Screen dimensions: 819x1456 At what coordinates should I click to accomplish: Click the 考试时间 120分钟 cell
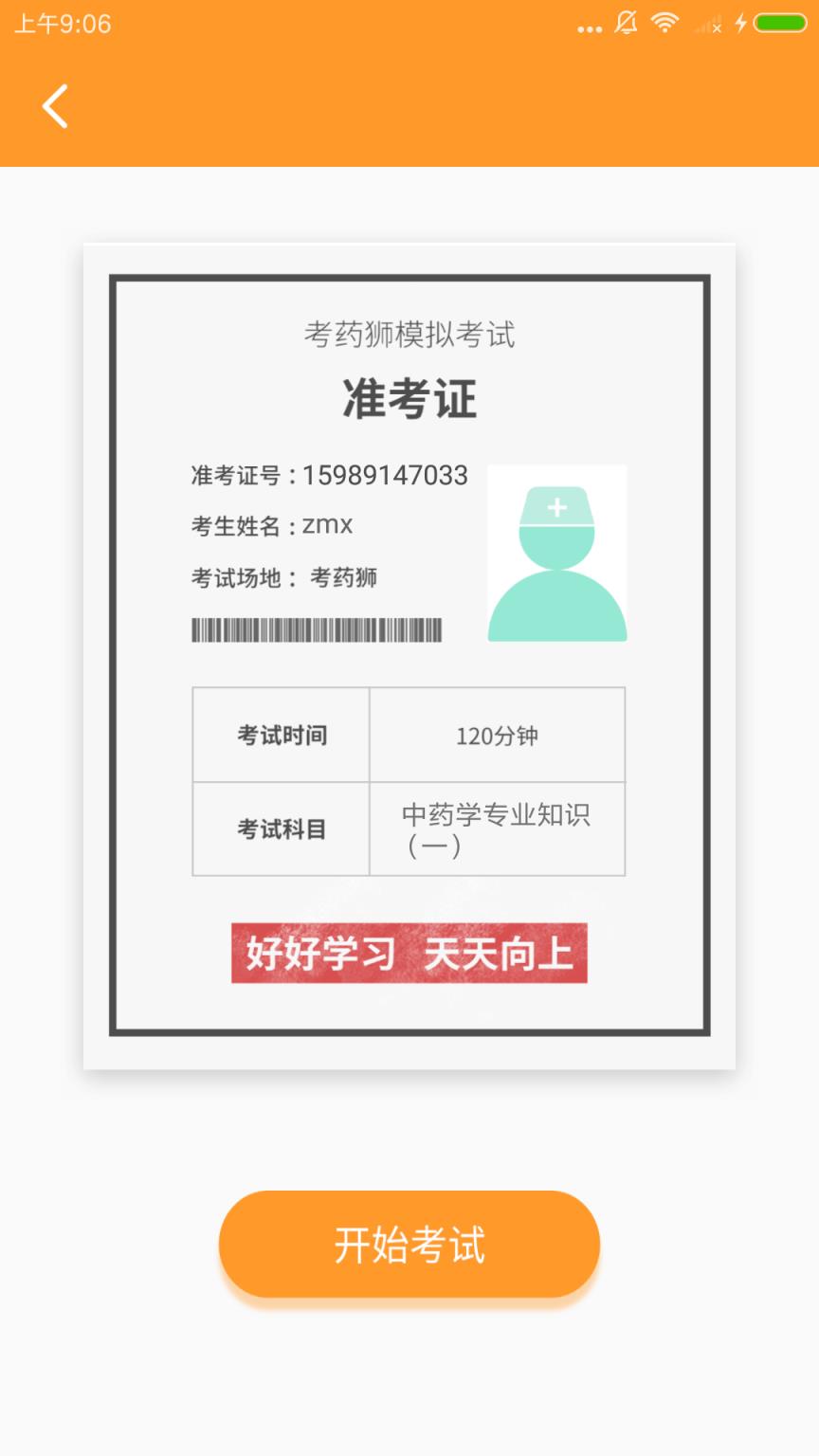point(497,735)
